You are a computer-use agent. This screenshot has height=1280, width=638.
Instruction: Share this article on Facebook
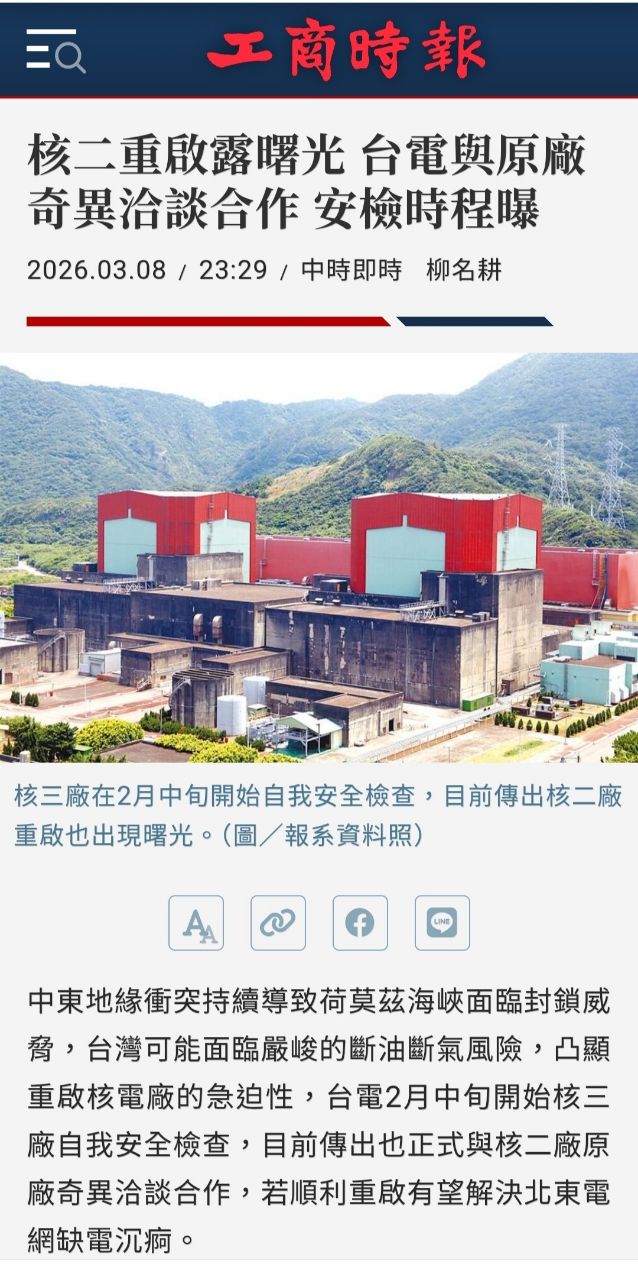(x=360, y=923)
